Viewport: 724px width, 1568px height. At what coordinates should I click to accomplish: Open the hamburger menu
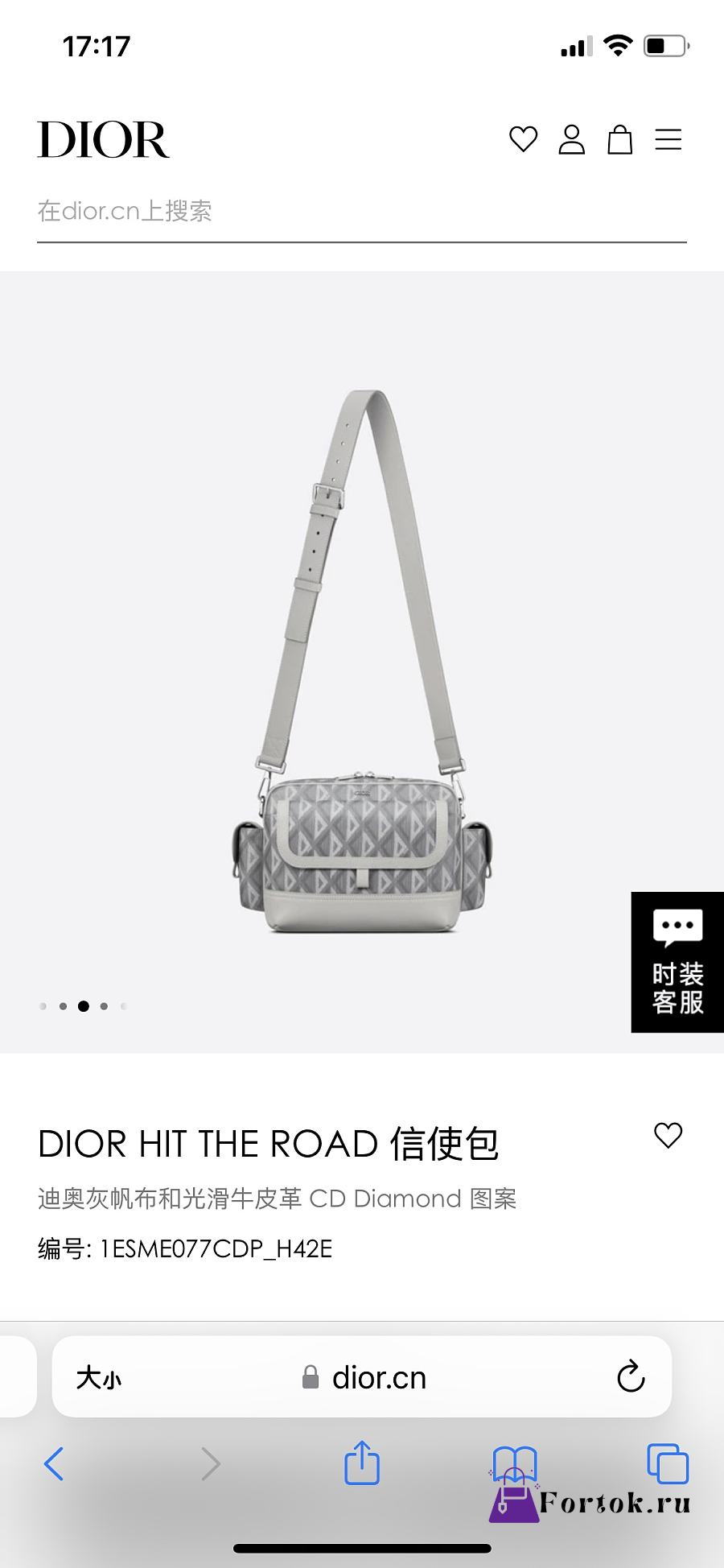coord(668,139)
